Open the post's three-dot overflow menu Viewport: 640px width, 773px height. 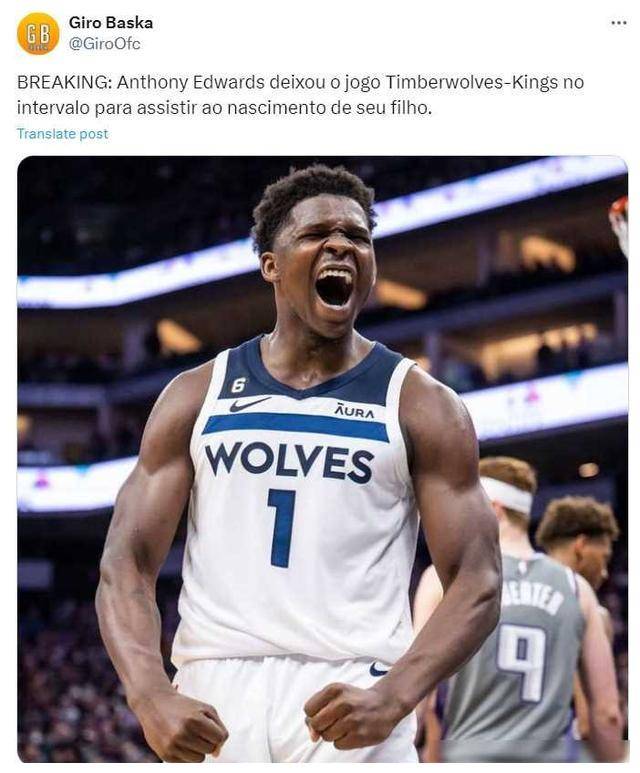point(618,23)
